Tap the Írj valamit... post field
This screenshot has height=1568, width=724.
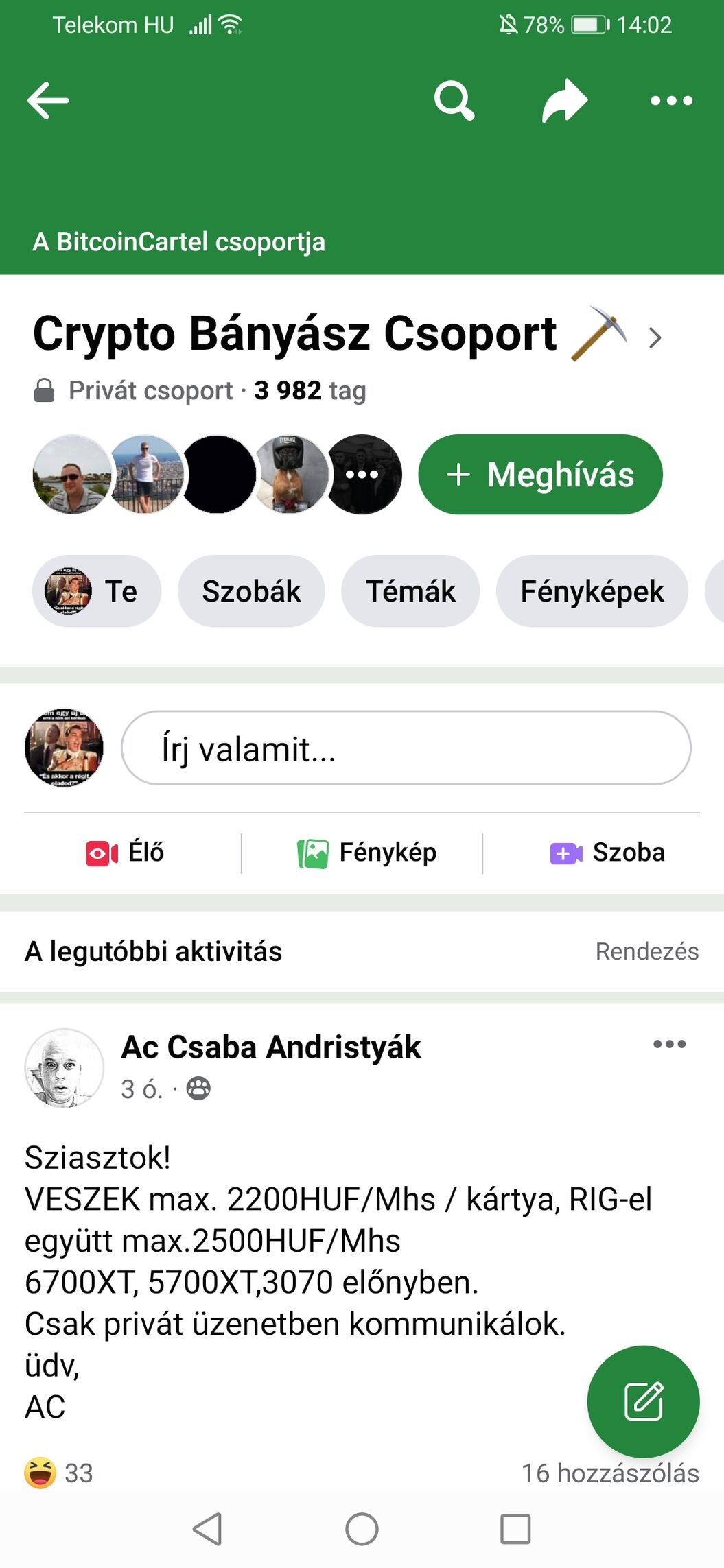click(406, 748)
